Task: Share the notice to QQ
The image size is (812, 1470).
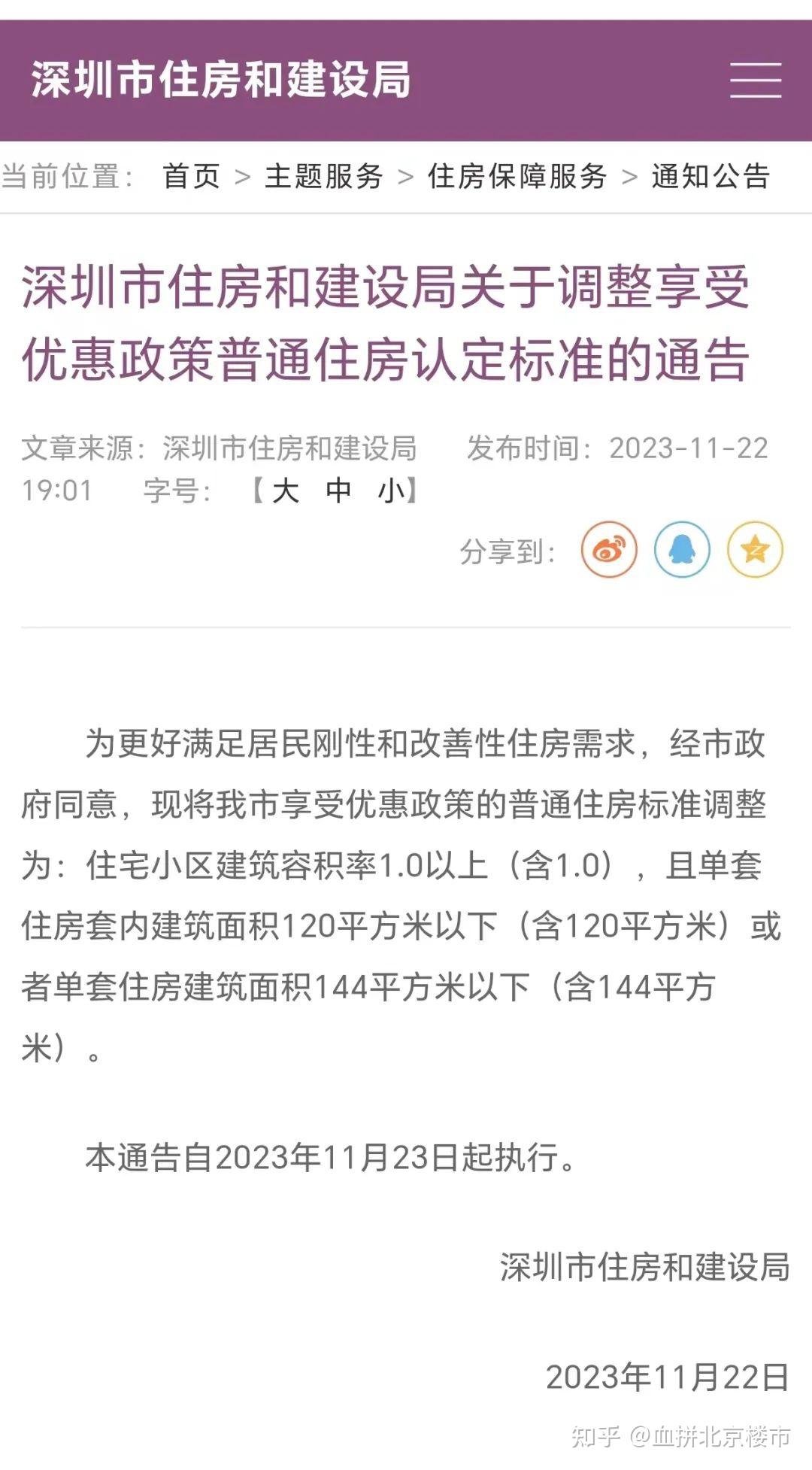Action: coord(682,550)
